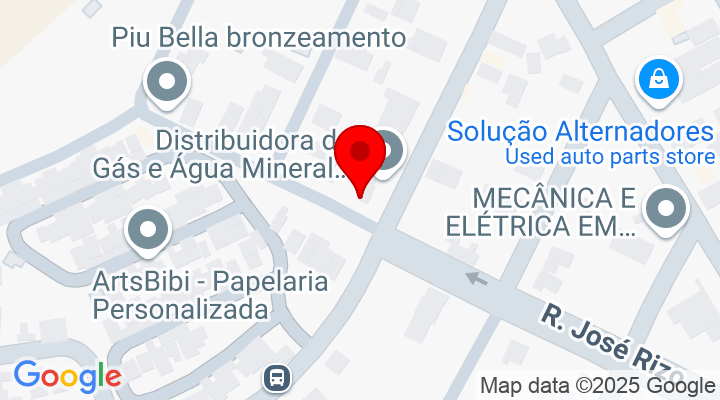Tap the red location pin
Viewport: 720px width, 400px height.
pyautogui.click(x=360, y=155)
